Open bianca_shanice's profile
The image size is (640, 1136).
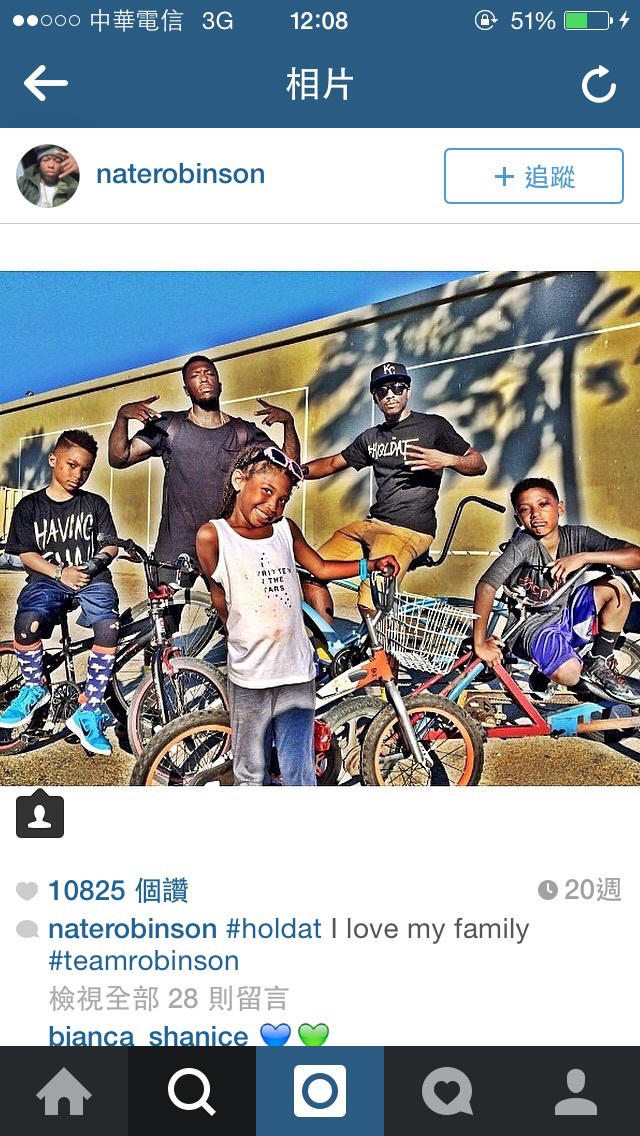(x=149, y=1035)
